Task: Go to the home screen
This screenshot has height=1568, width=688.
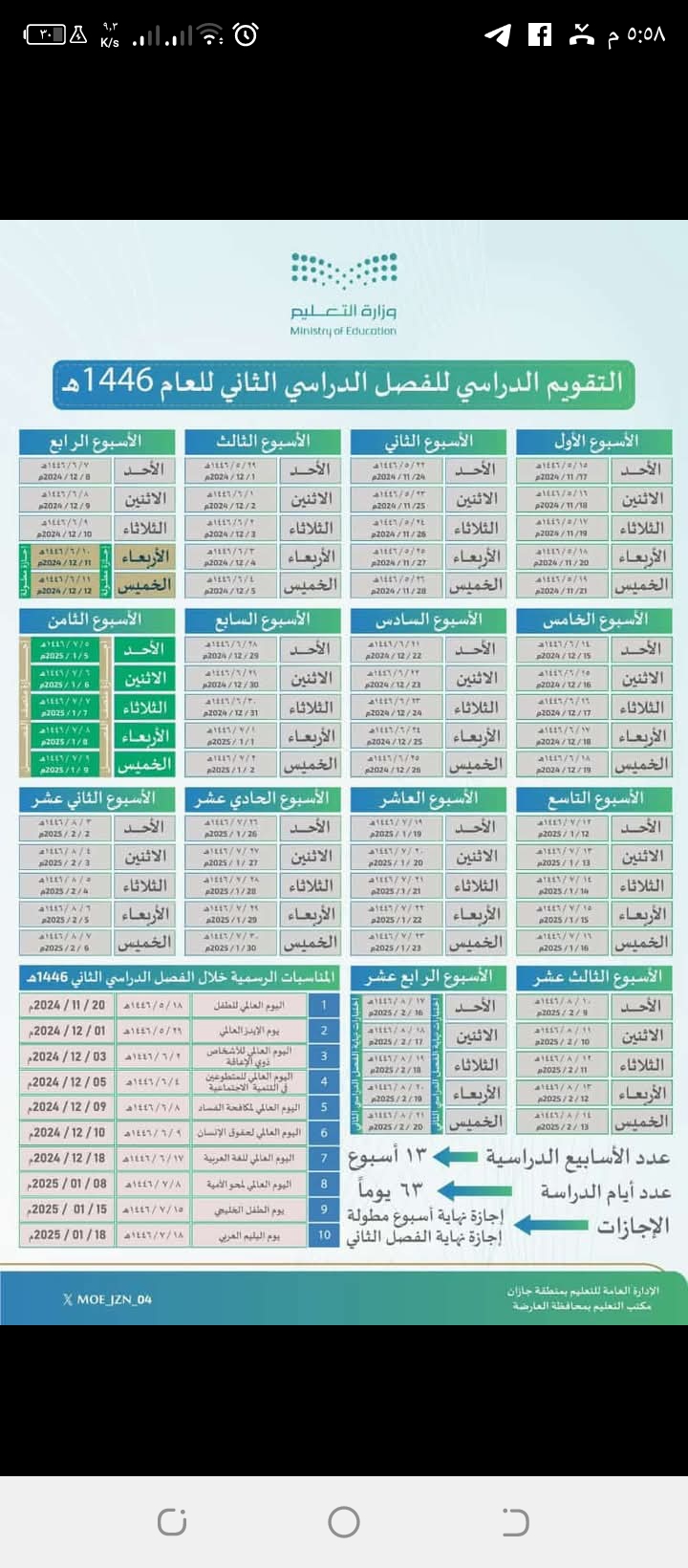Action: point(344,1521)
